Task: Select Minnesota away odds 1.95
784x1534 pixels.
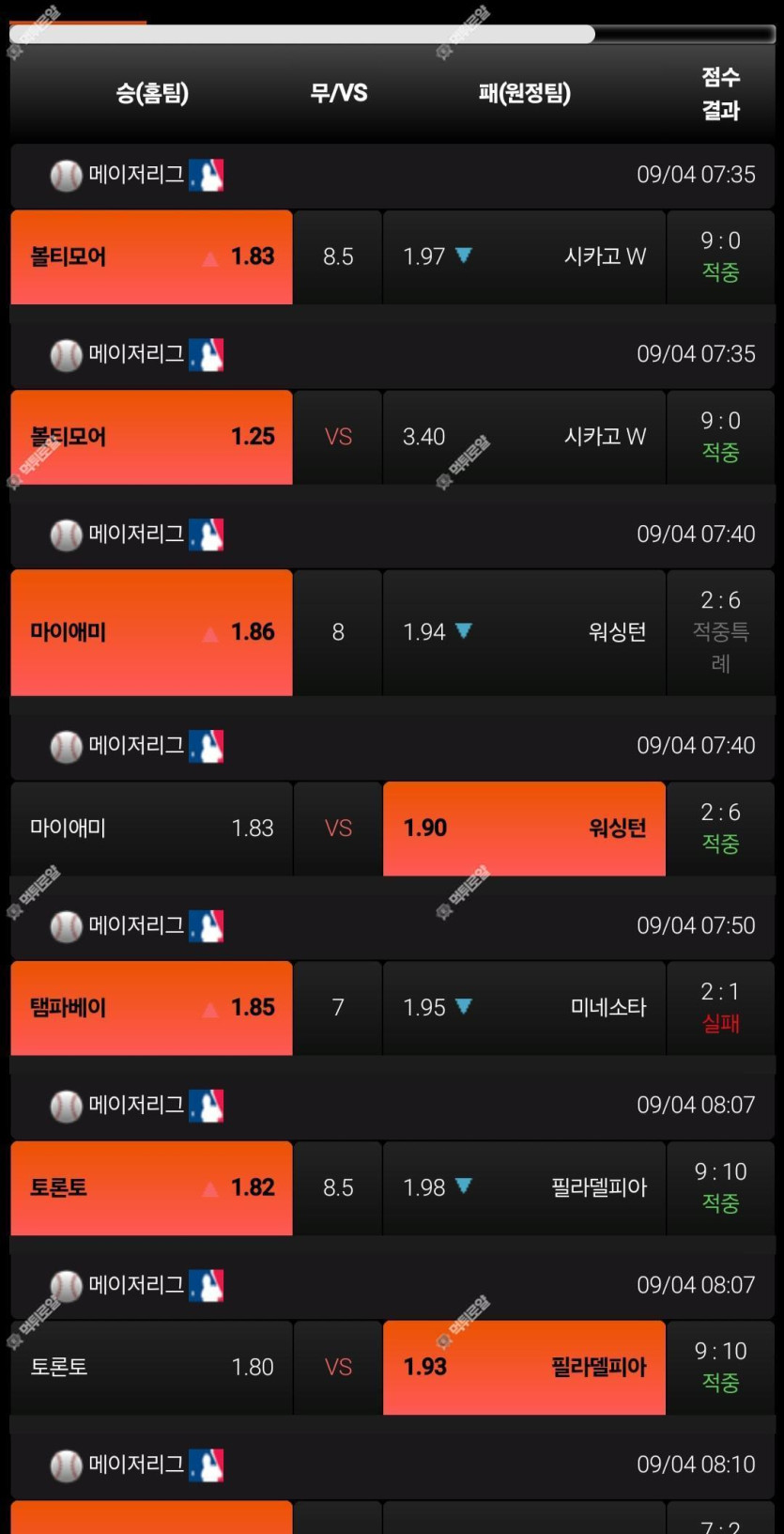Action: click(x=524, y=1007)
